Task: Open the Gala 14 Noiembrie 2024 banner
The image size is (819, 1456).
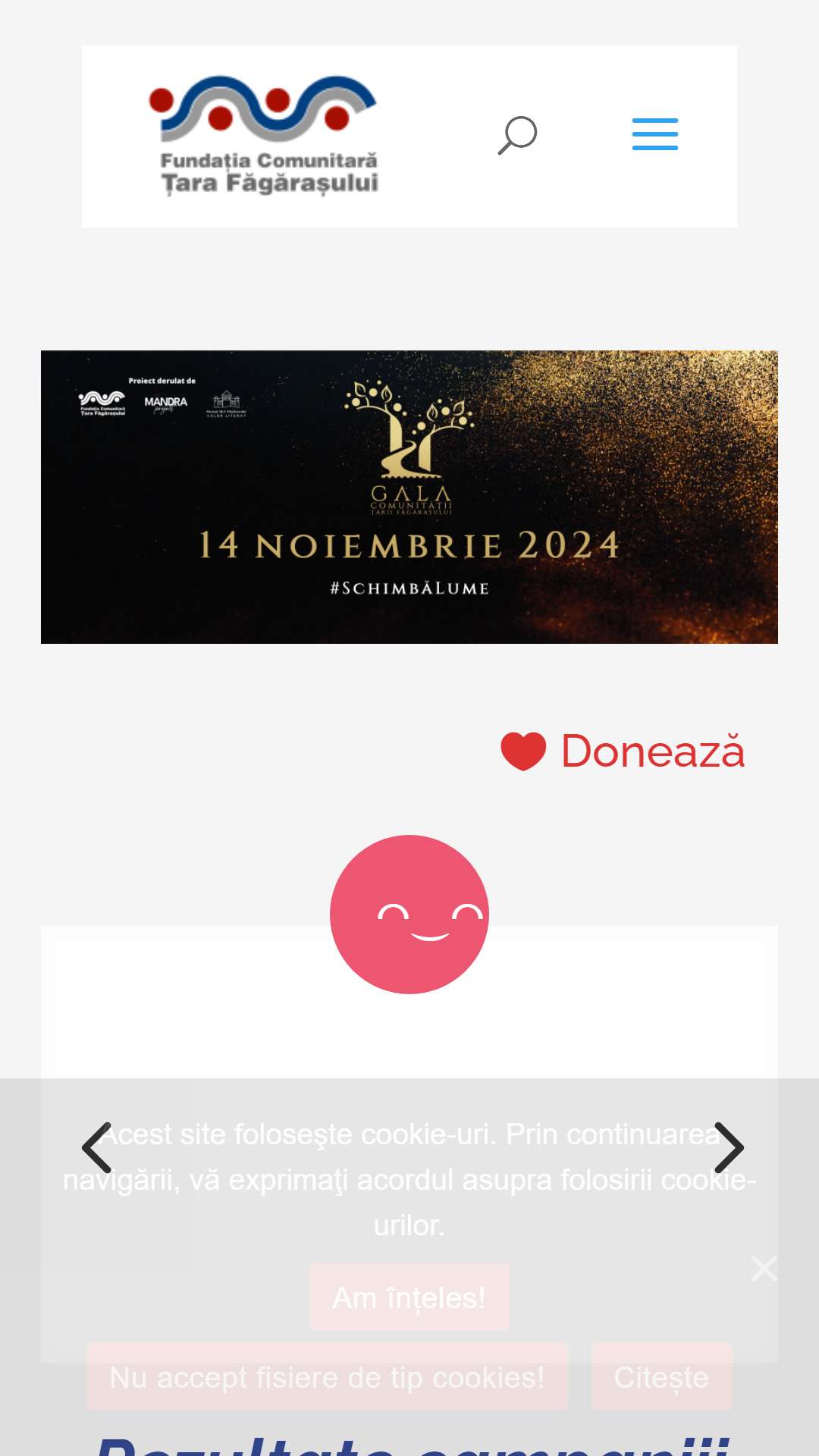Action: click(409, 497)
